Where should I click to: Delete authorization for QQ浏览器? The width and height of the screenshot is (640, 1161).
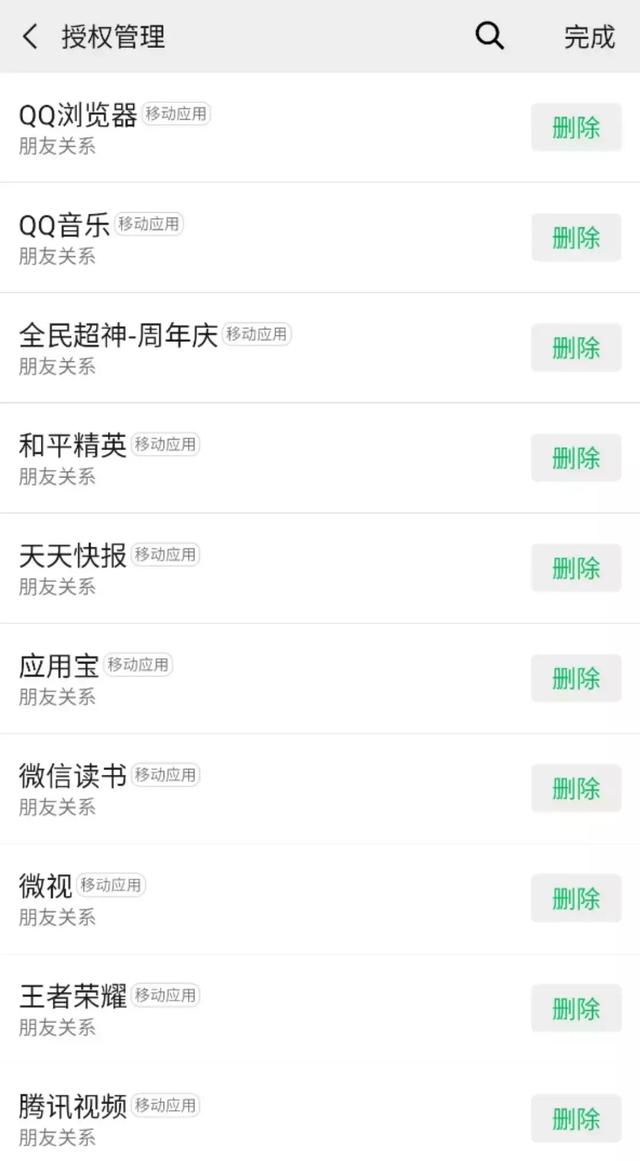(576, 127)
